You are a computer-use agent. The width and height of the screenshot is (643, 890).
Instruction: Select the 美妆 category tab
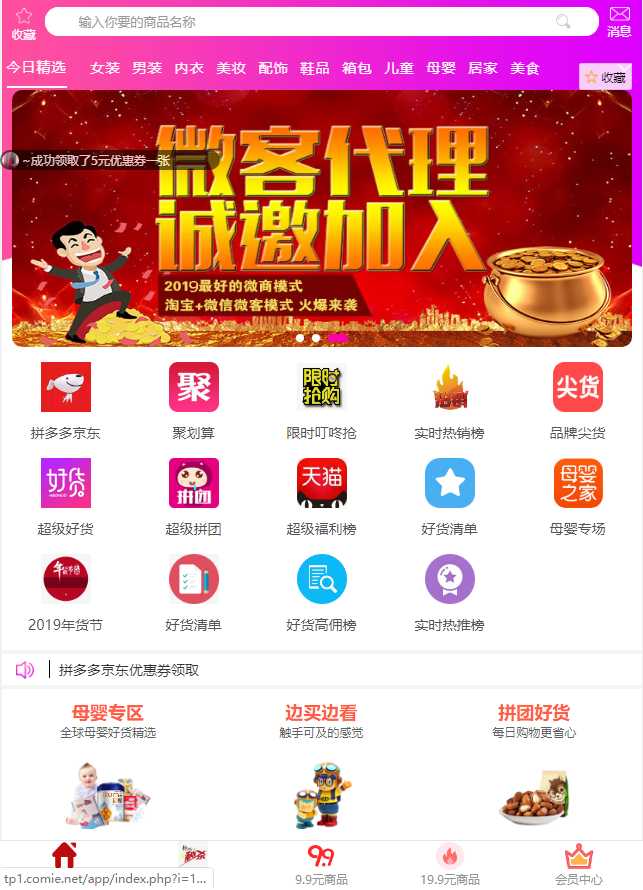(231, 68)
